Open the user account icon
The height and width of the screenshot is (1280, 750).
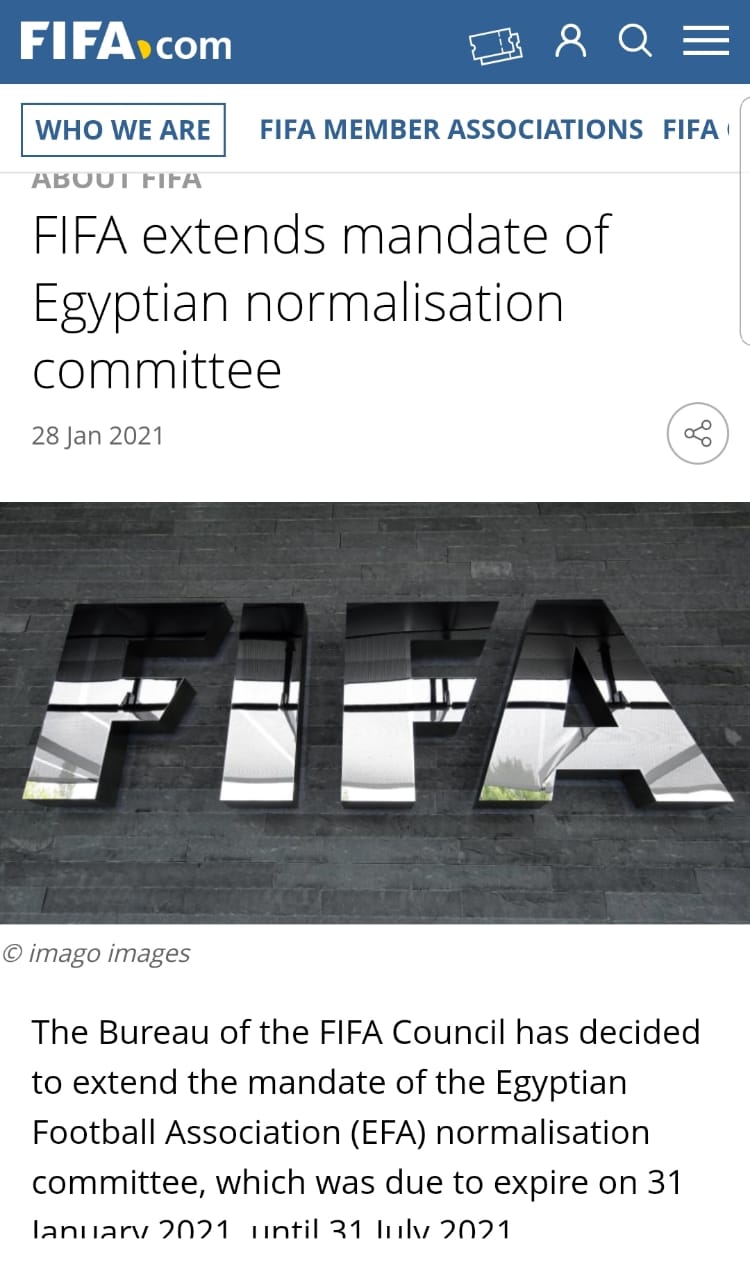click(571, 42)
